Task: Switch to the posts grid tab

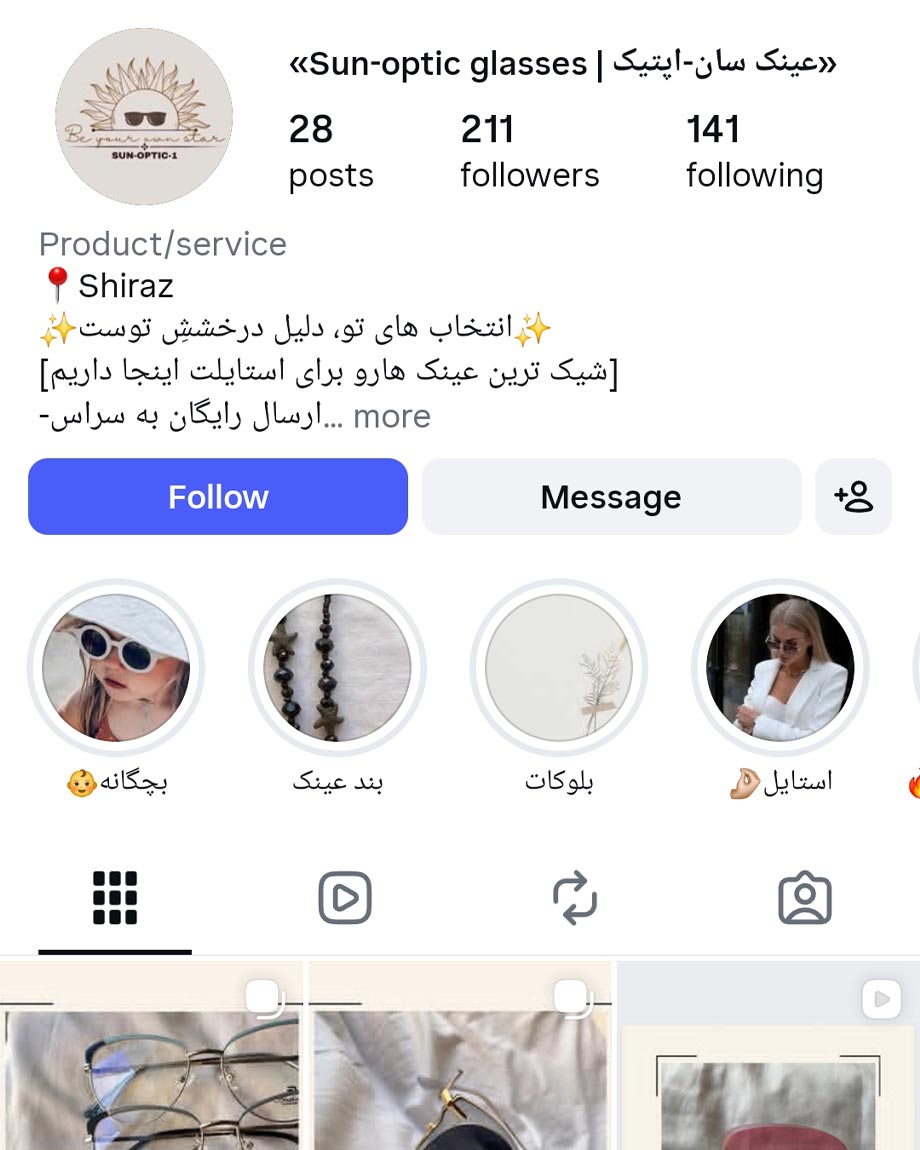Action: tap(115, 898)
